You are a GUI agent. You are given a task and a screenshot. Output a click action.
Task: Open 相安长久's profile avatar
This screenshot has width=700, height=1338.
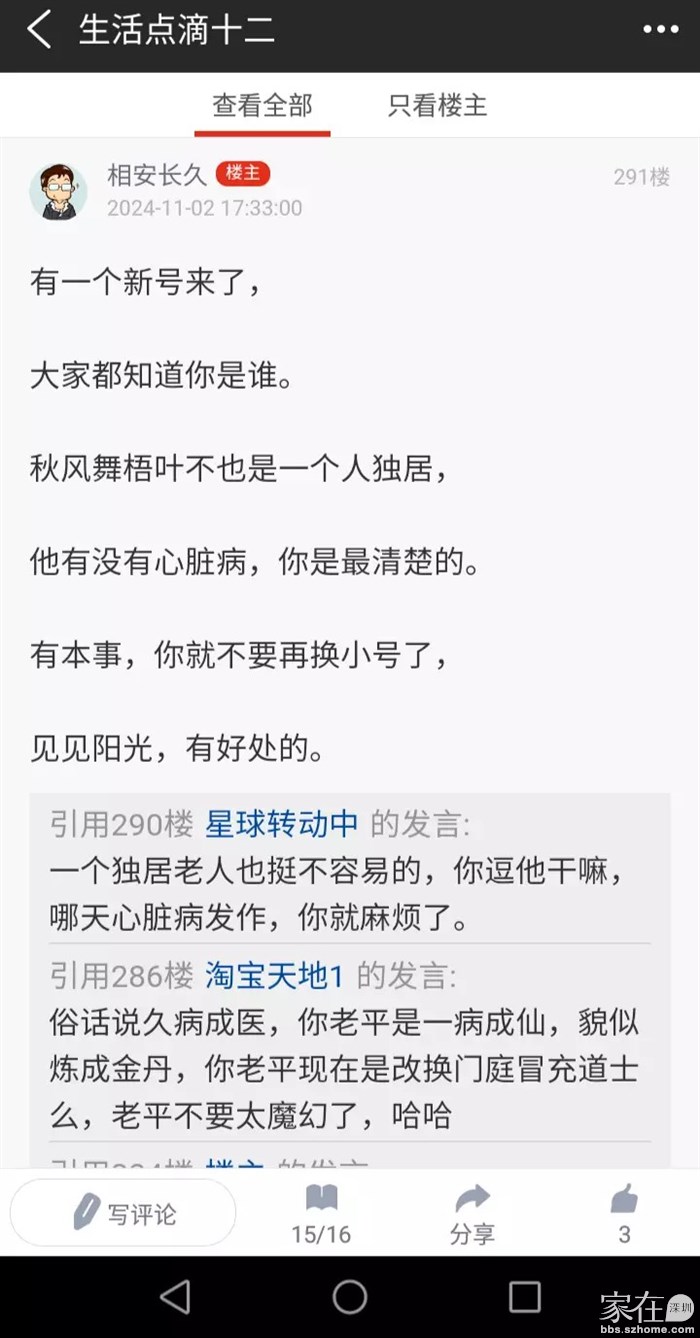pos(58,190)
